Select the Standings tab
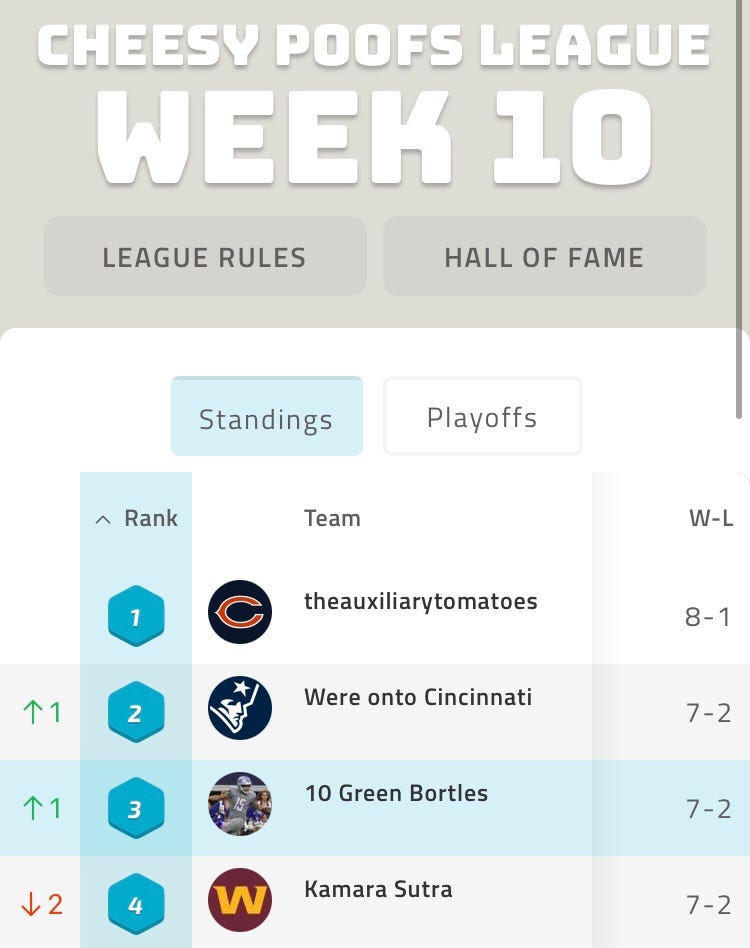This screenshot has height=948, width=750. (x=267, y=416)
